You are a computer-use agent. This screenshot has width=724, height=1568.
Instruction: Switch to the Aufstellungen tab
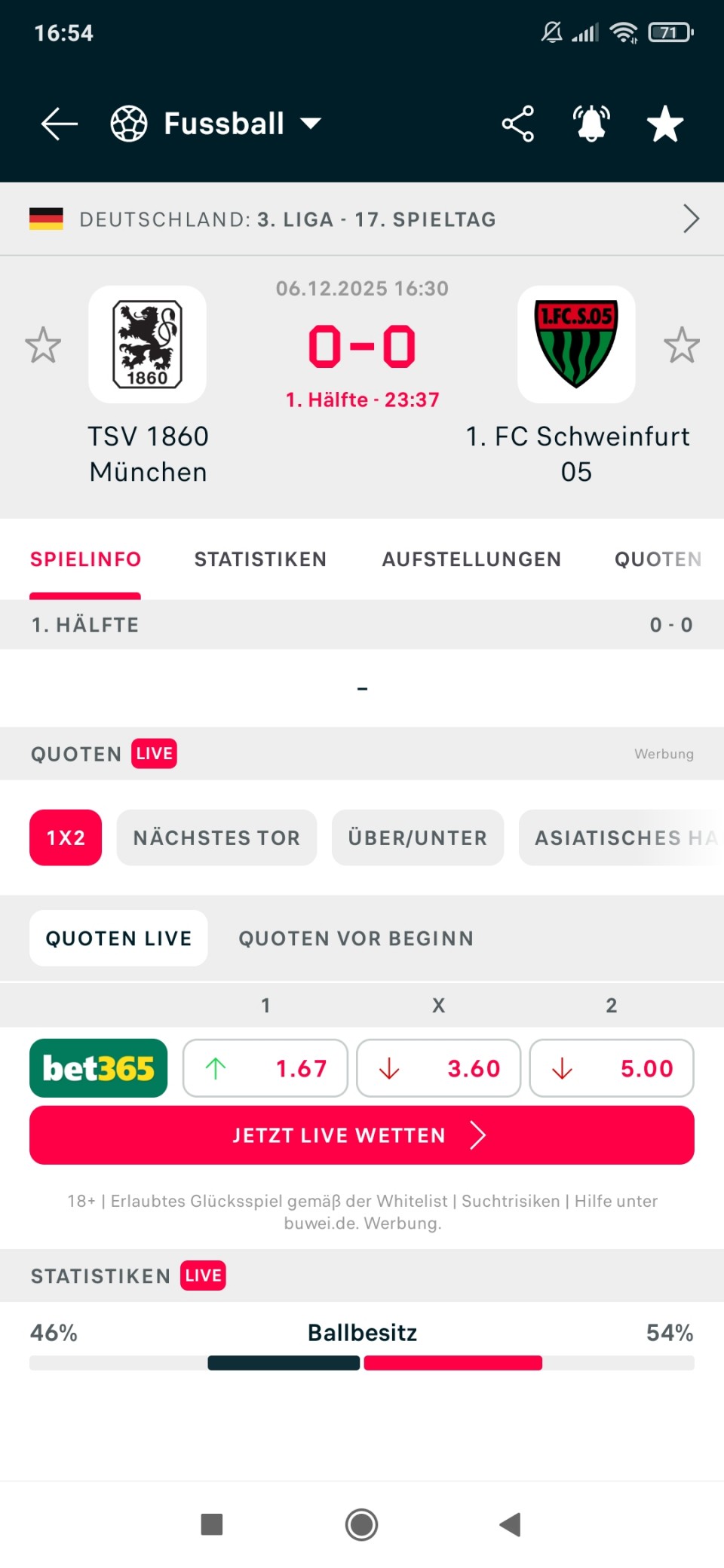(x=471, y=559)
